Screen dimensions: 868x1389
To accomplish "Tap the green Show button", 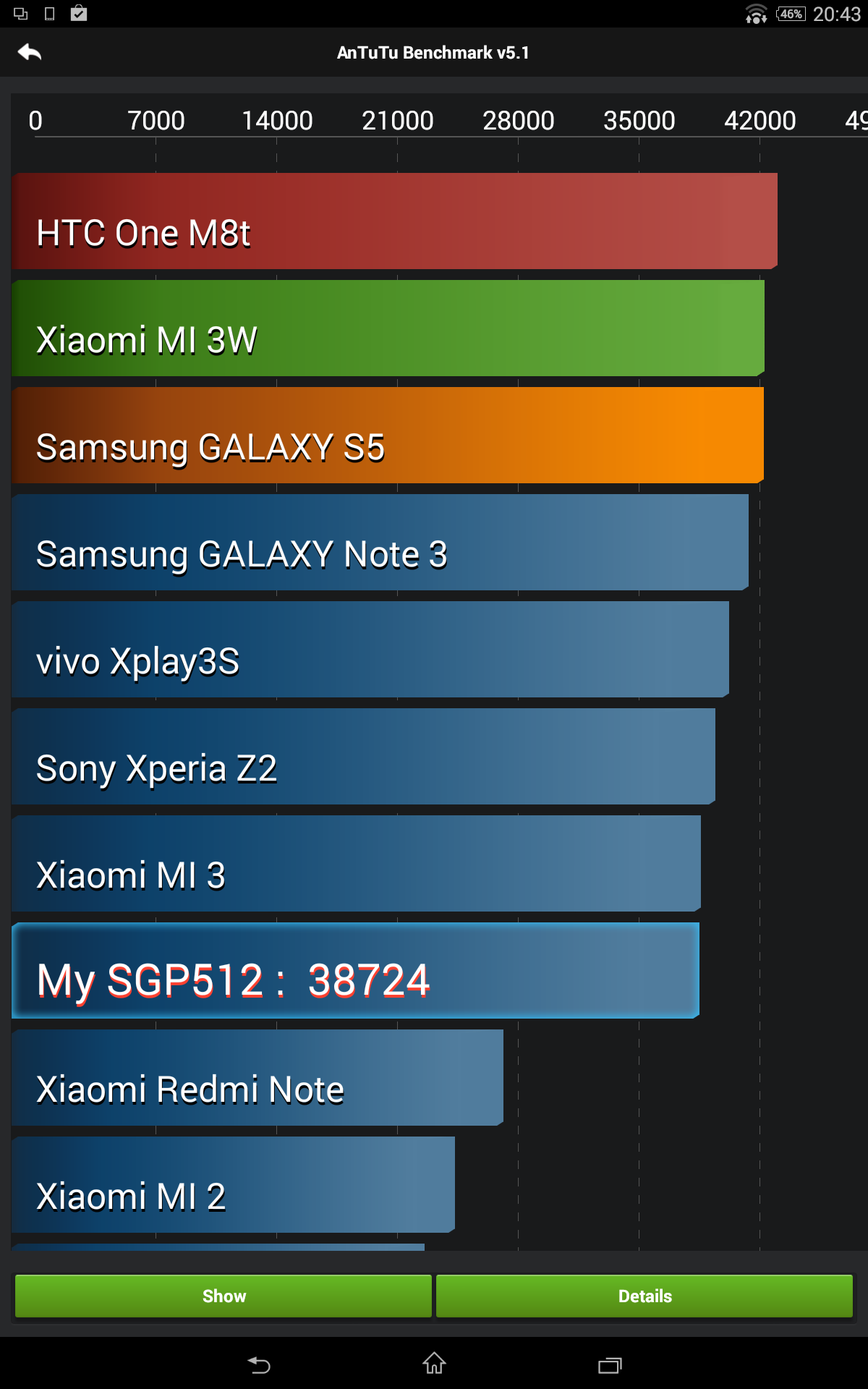I will (x=224, y=1296).
